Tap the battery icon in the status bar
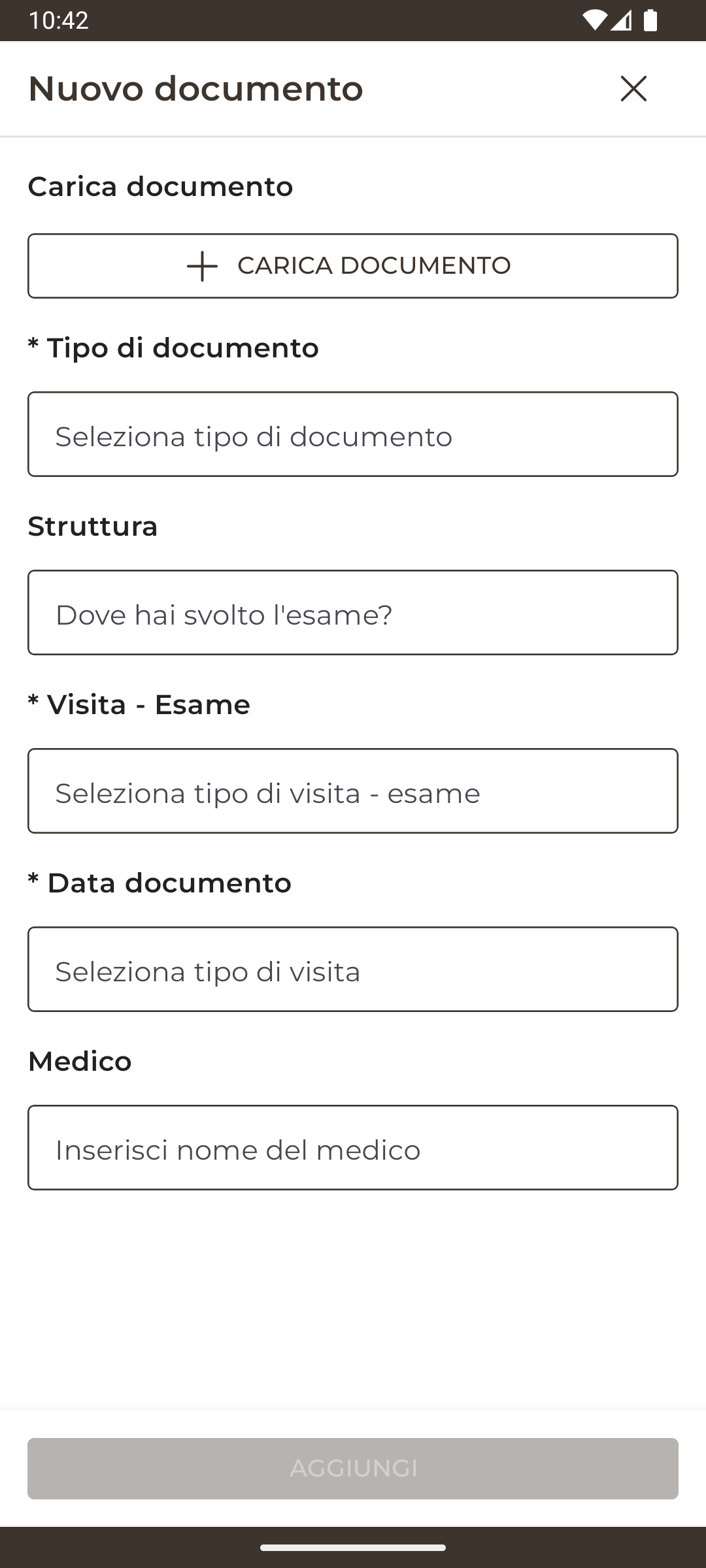Viewport: 706px width, 1568px height. [651, 22]
